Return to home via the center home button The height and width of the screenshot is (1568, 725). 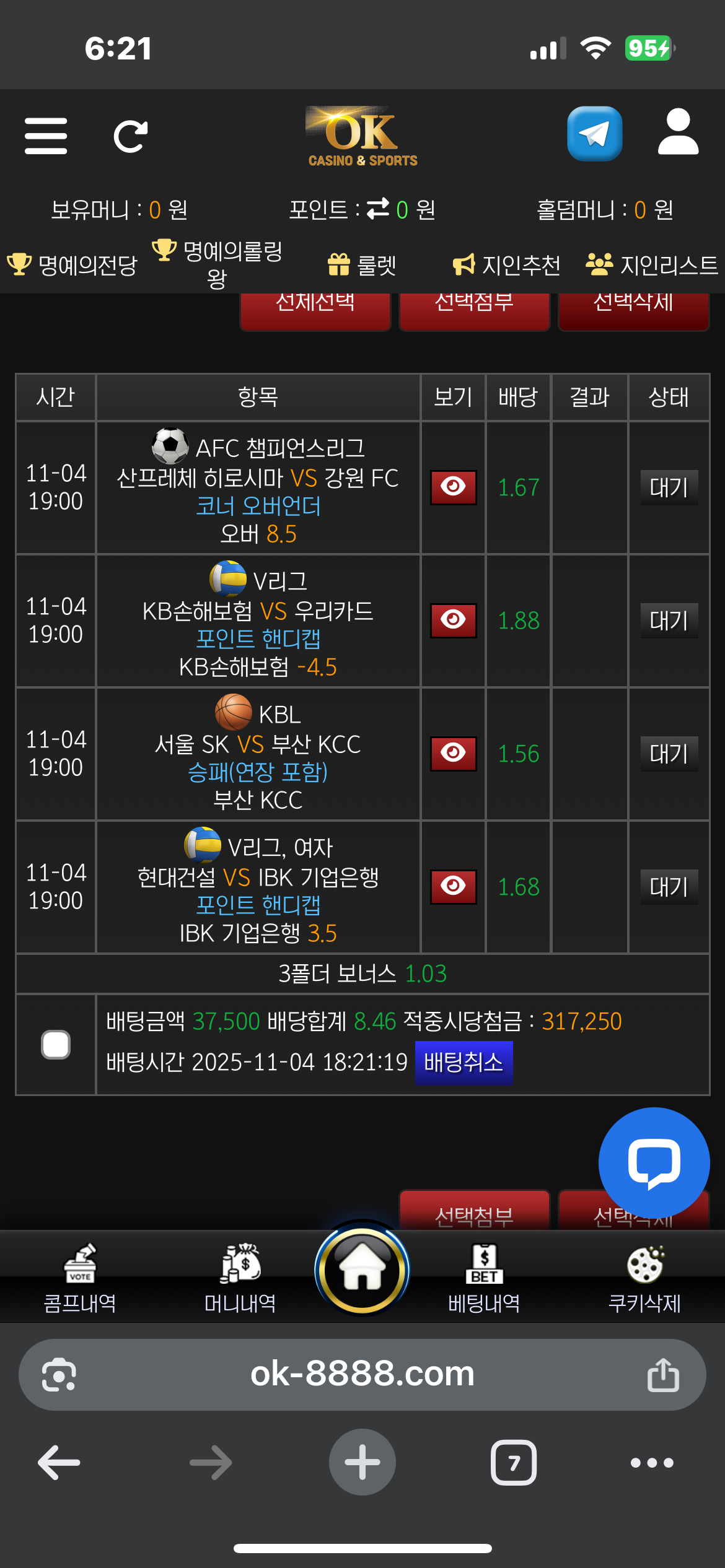coord(362,1270)
